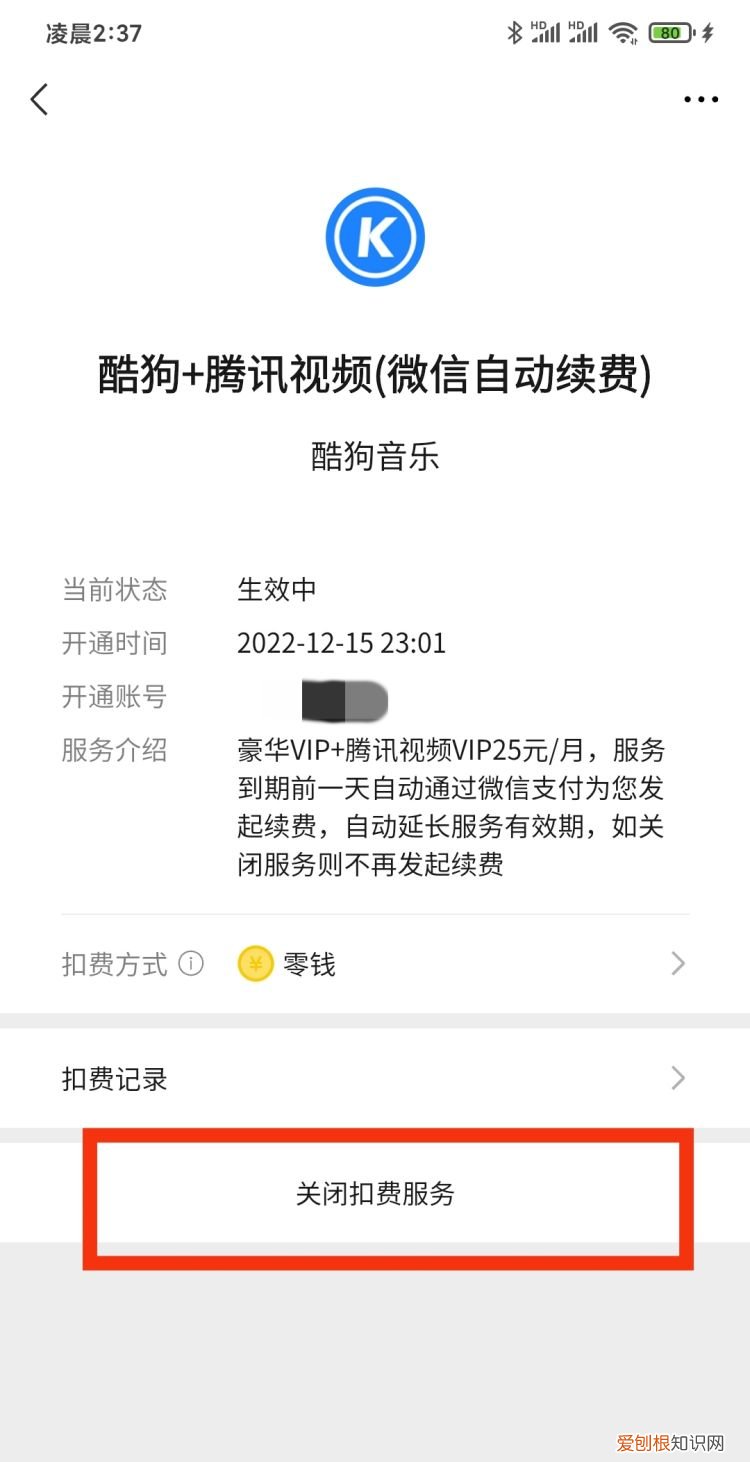Tap the Kugou Music circular logo
The height and width of the screenshot is (1462, 750).
click(375, 235)
